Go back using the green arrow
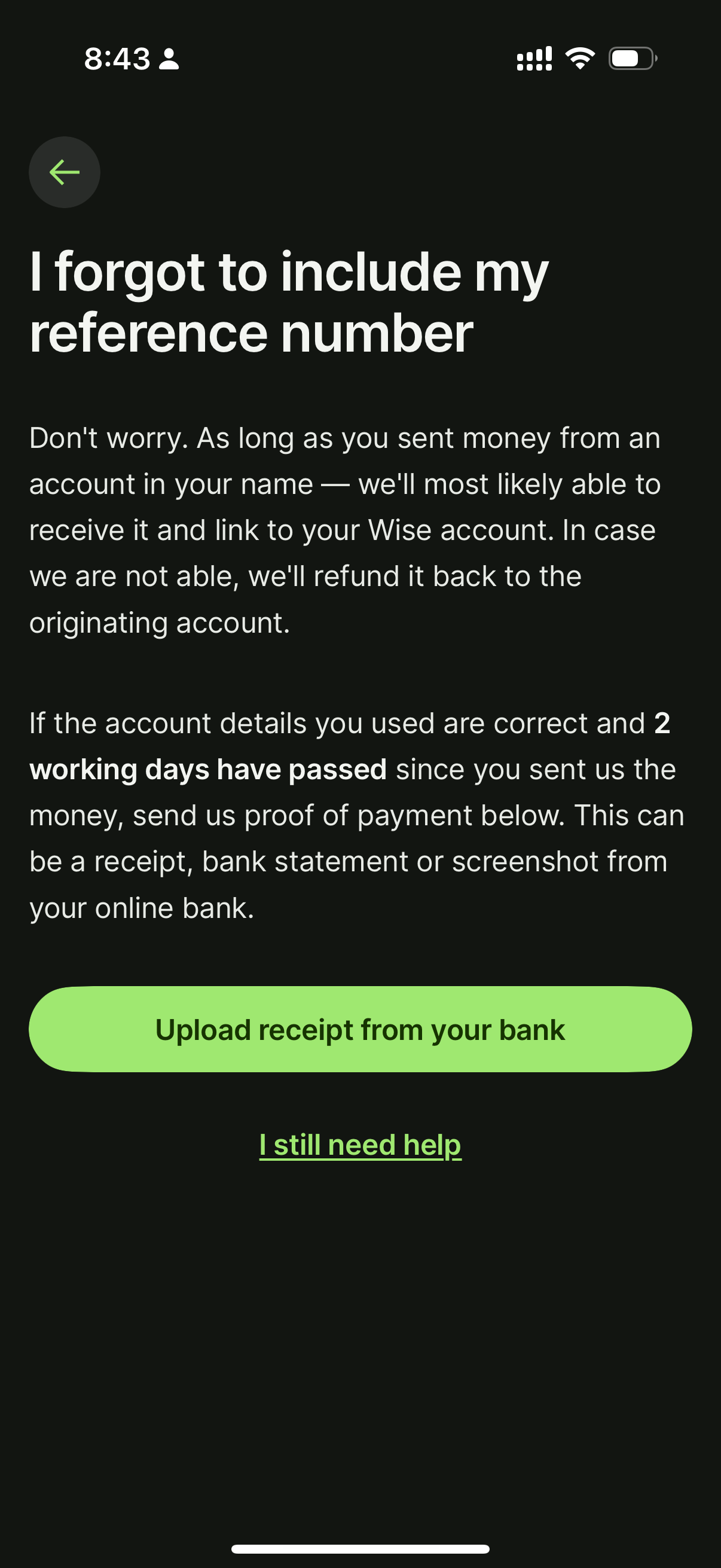This screenshot has width=721, height=1568. [x=65, y=172]
